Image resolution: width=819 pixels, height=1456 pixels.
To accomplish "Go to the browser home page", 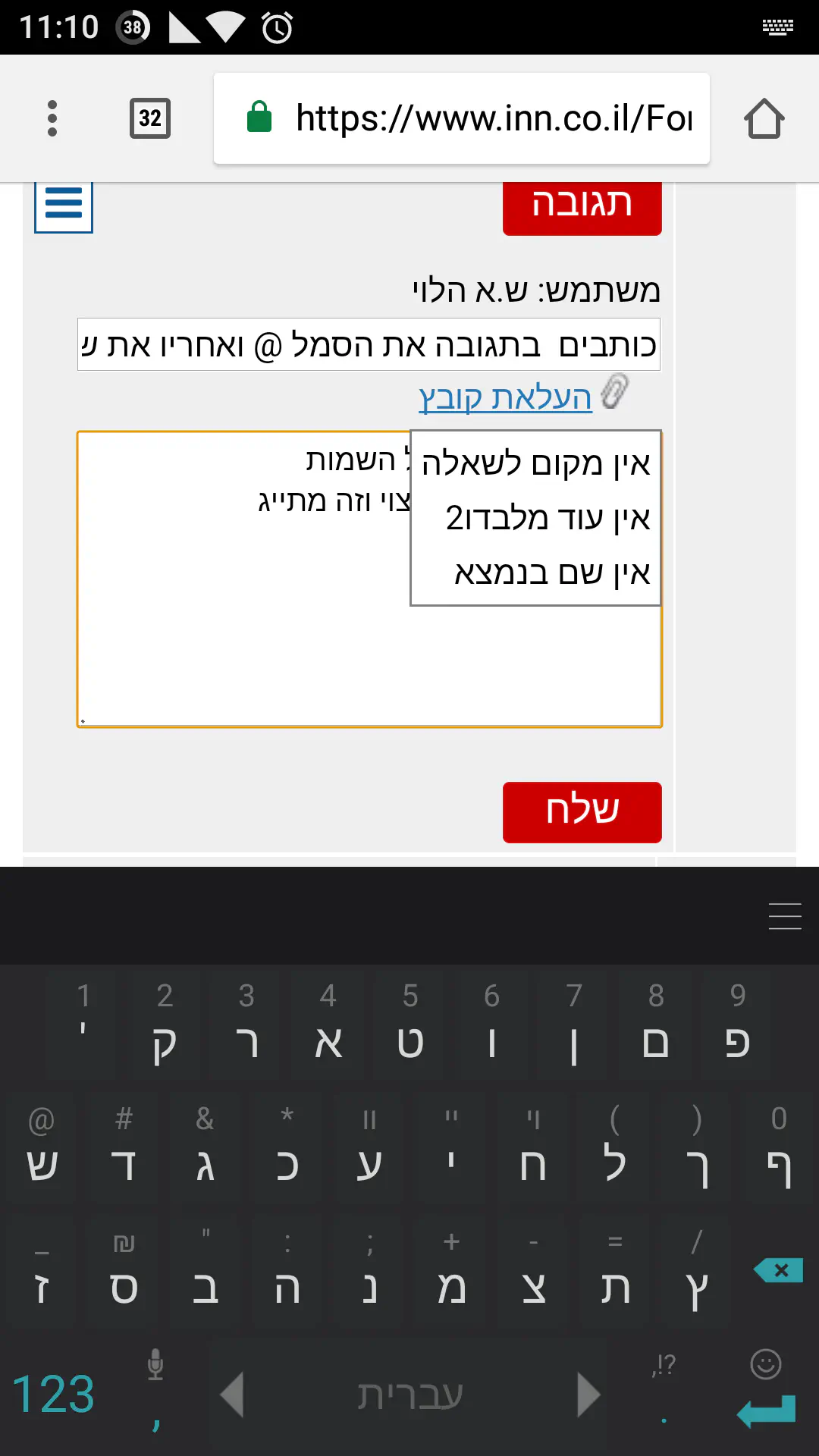I will [x=764, y=119].
